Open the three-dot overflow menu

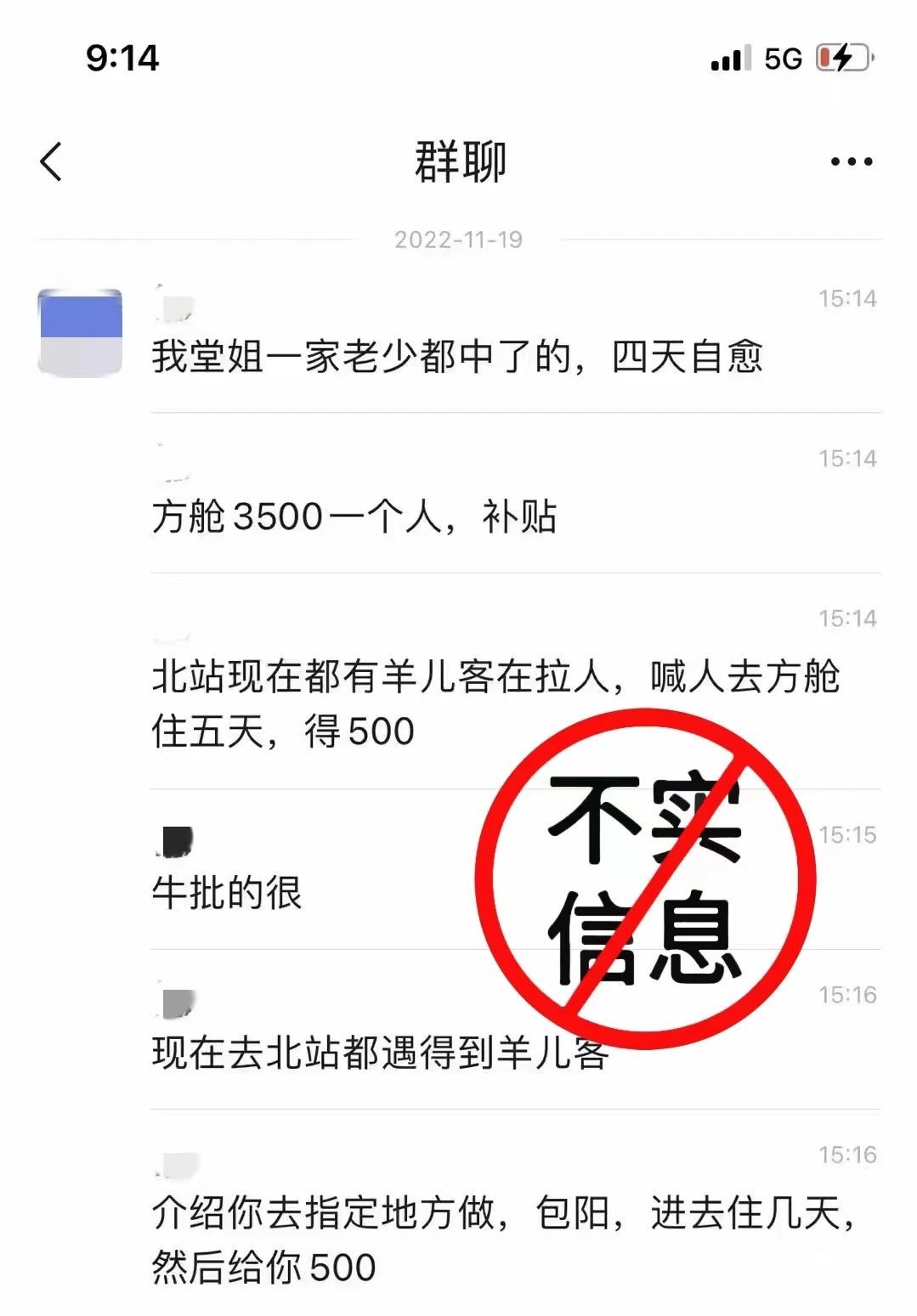(x=851, y=161)
